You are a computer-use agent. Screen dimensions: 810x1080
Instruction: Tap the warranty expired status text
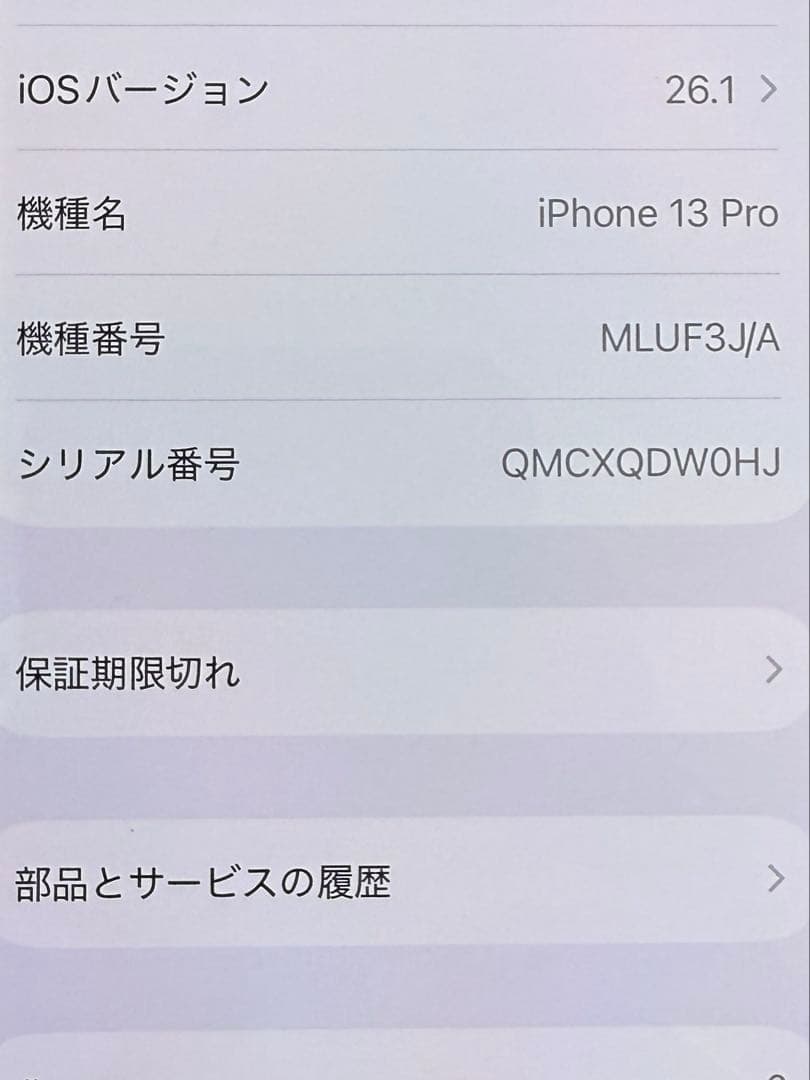click(128, 673)
